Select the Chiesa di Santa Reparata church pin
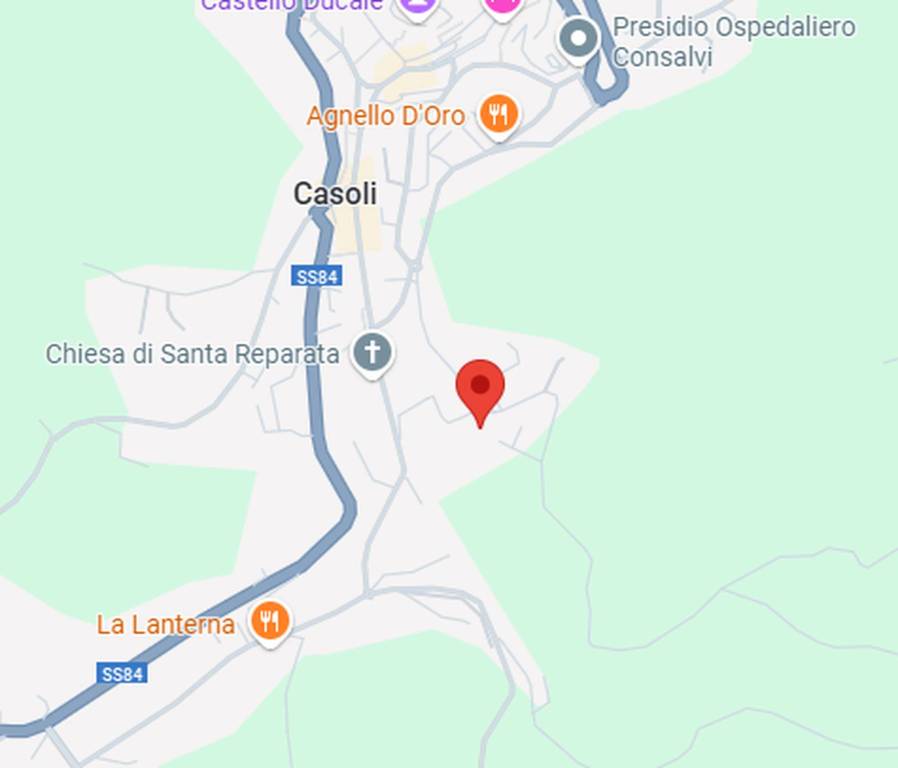 coord(373,353)
